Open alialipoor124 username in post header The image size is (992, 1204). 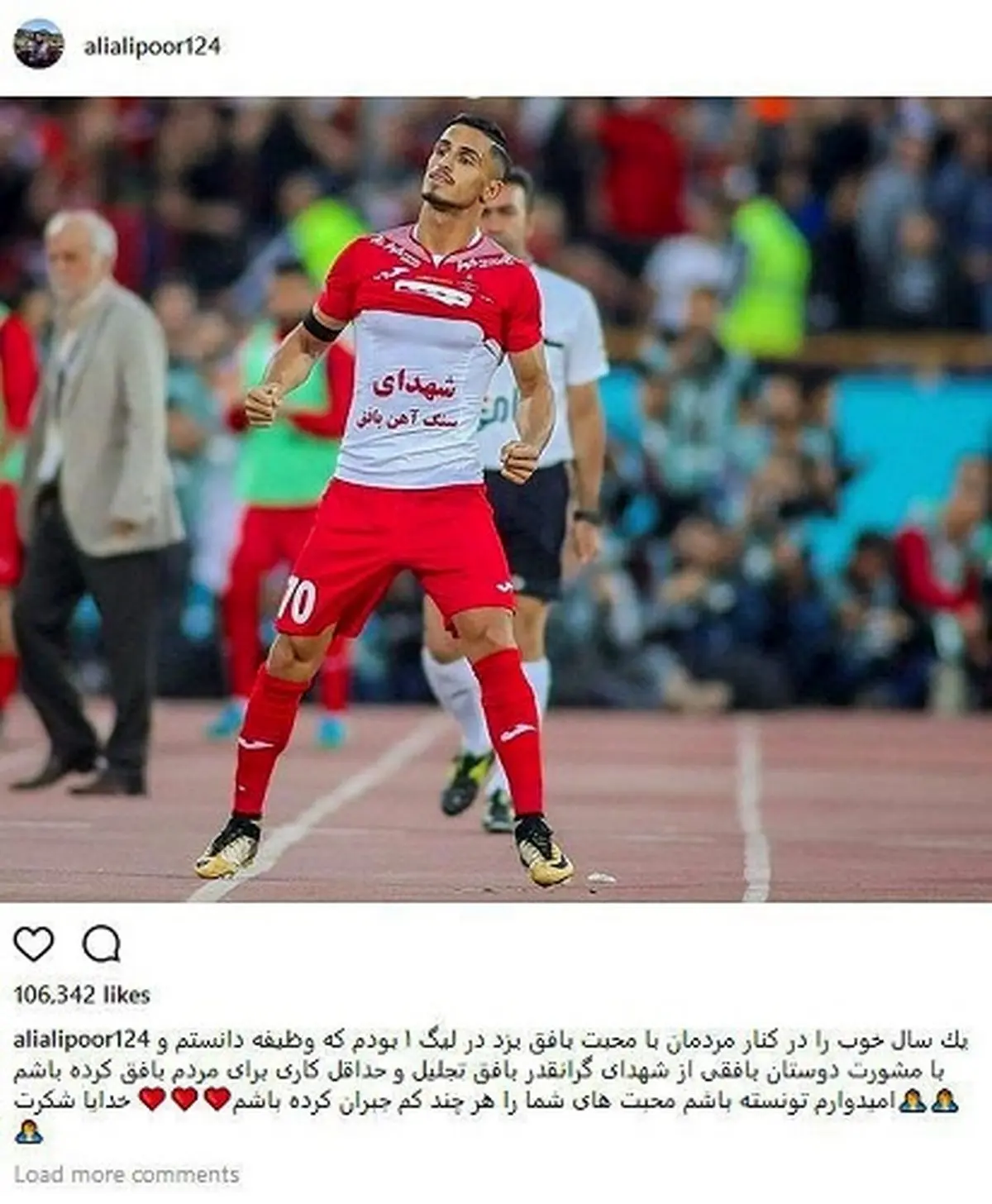[x=151, y=45]
